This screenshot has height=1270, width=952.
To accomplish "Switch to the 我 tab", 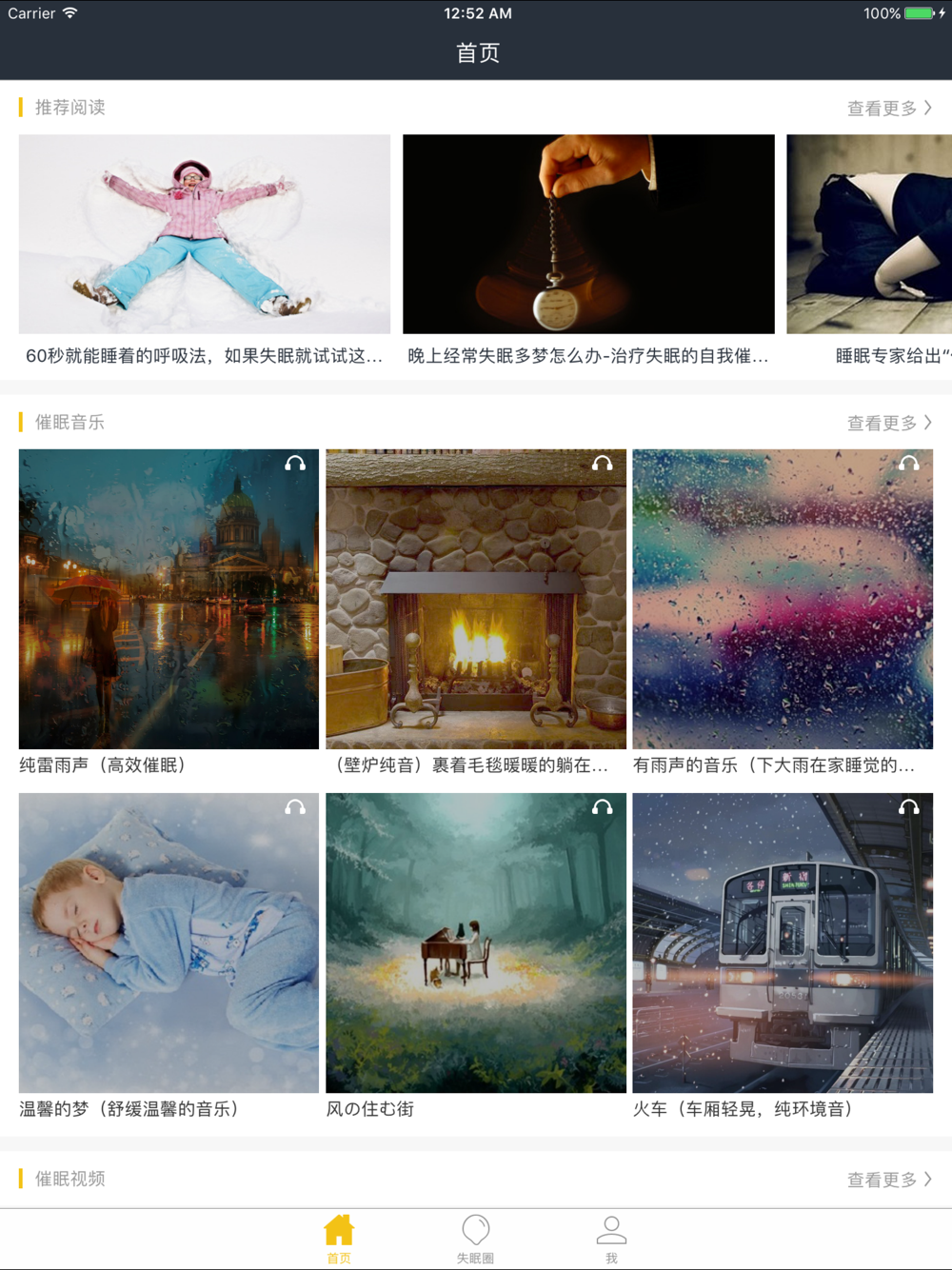I will (x=611, y=1239).
